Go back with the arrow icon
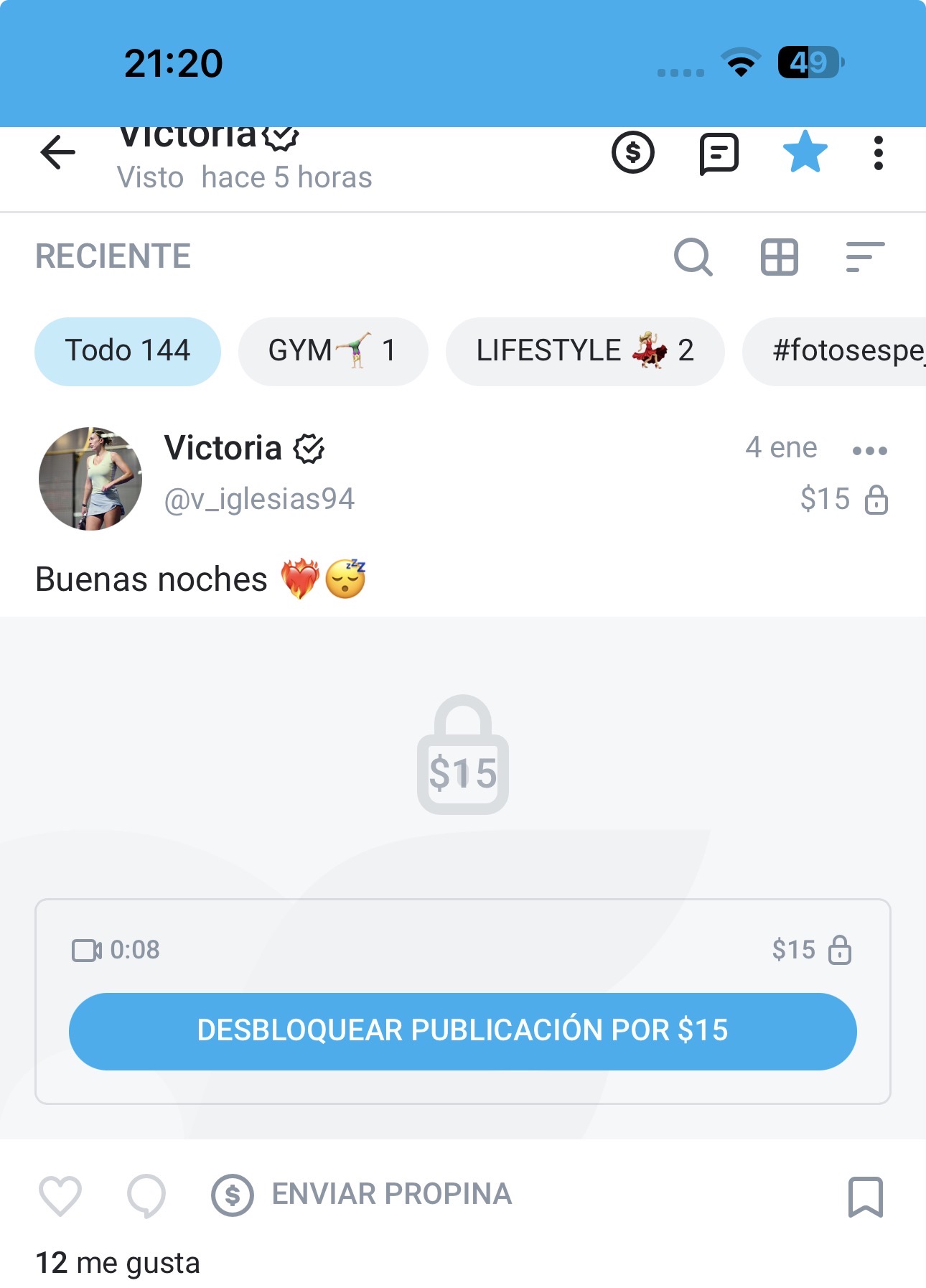This screenshot has height=1288, width=926. [58, 152]
